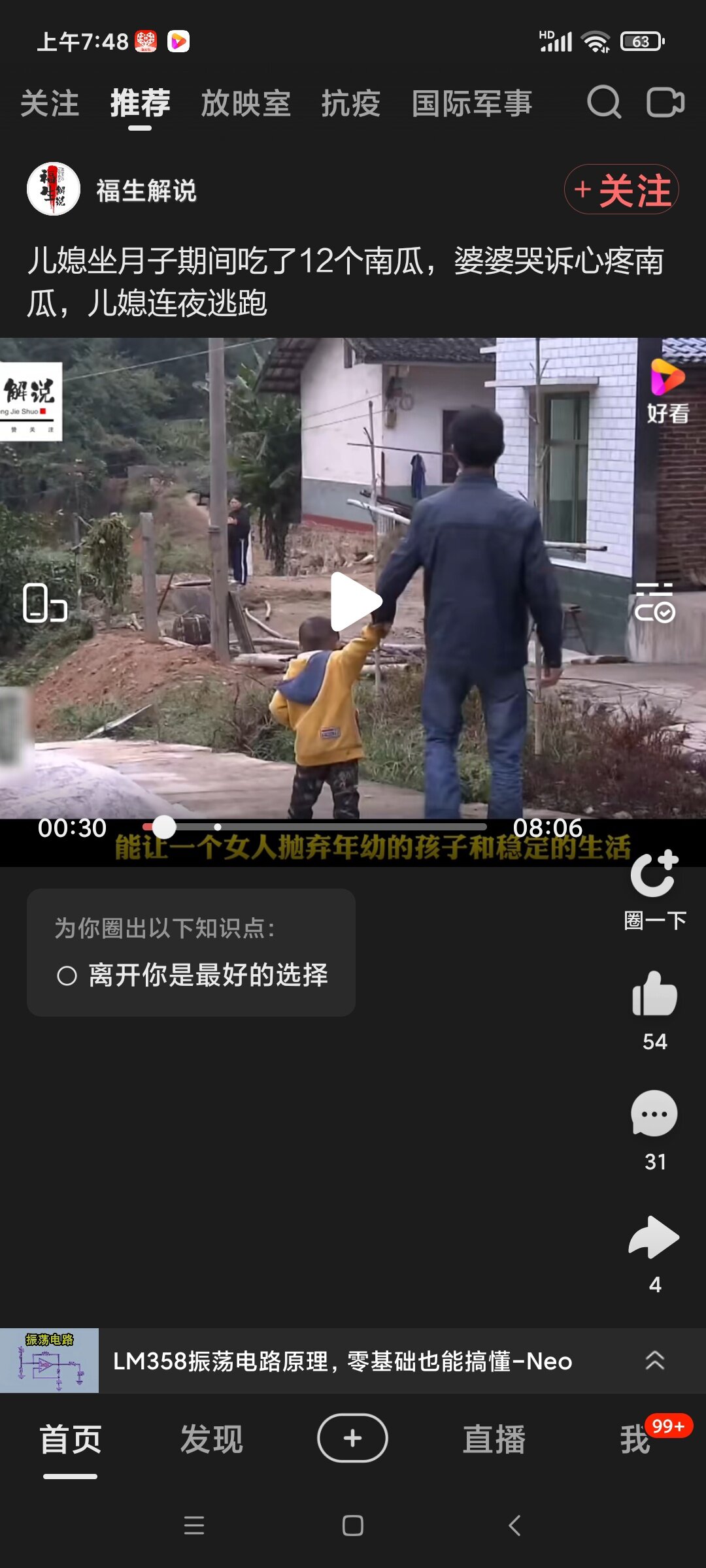This screenshot has width=706, height=1568.
Task: Like this video
Action: [654, 995]
